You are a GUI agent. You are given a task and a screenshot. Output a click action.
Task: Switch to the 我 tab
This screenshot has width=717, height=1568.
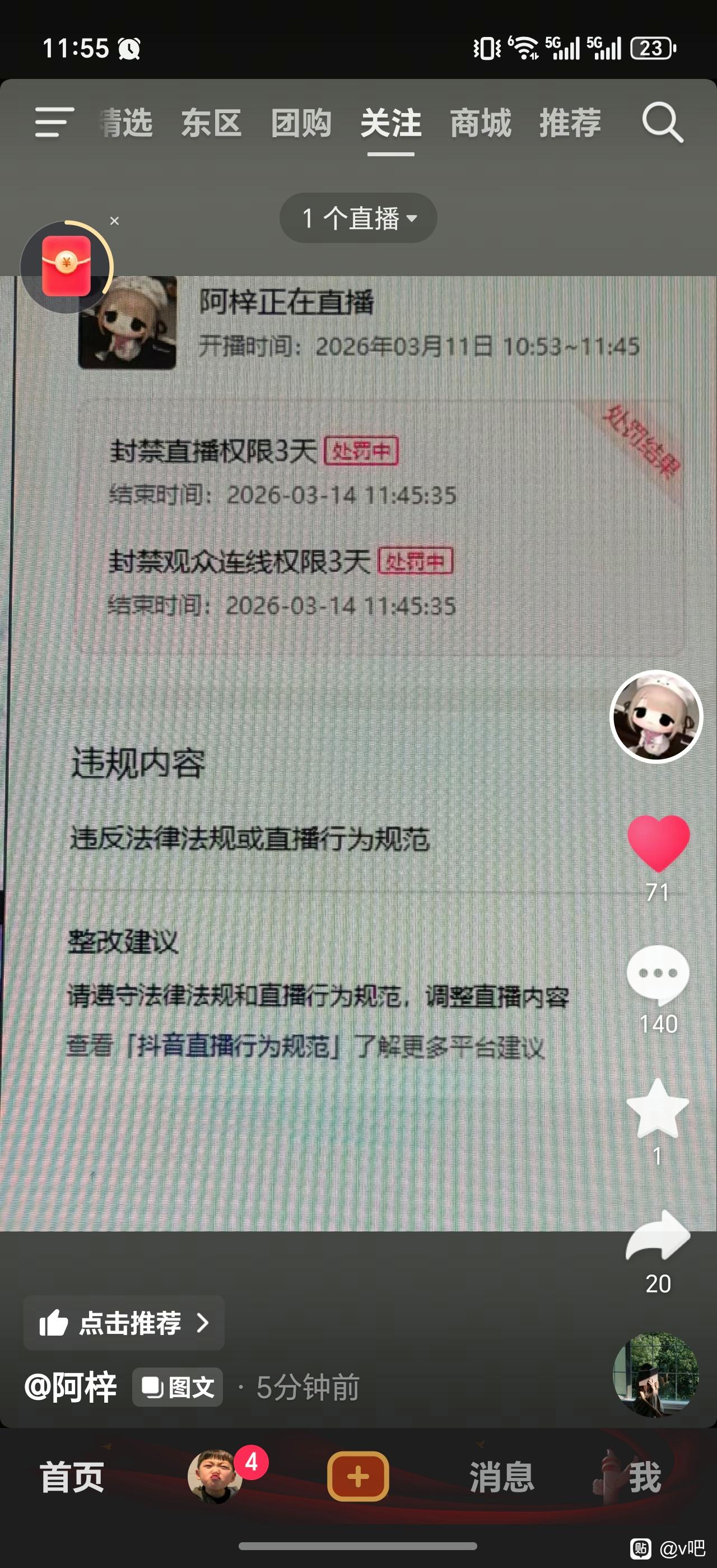[644, 1477]
